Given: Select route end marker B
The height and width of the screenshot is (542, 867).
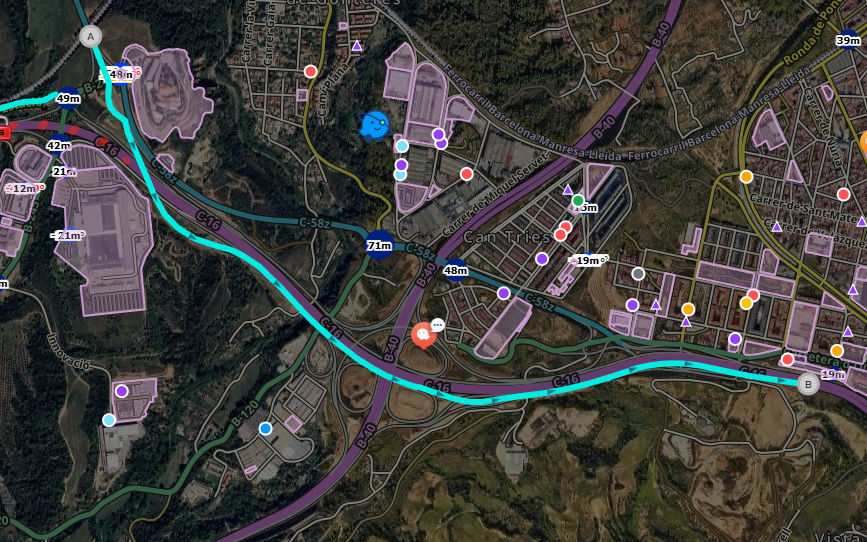Looking at the screenshot, I should 808,384.
